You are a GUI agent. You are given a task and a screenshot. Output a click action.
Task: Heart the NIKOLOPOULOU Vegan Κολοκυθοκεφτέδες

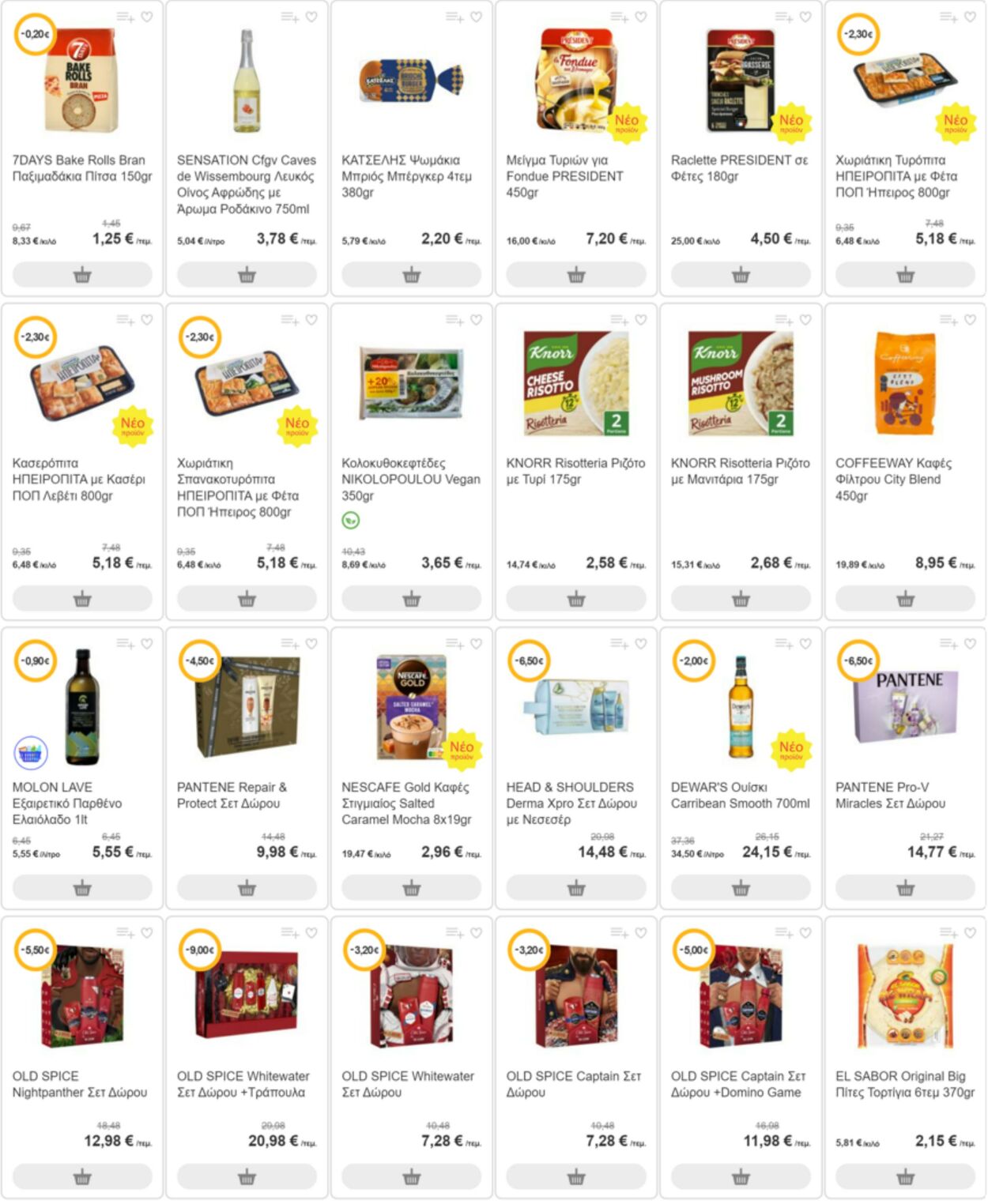pos(476,320)
